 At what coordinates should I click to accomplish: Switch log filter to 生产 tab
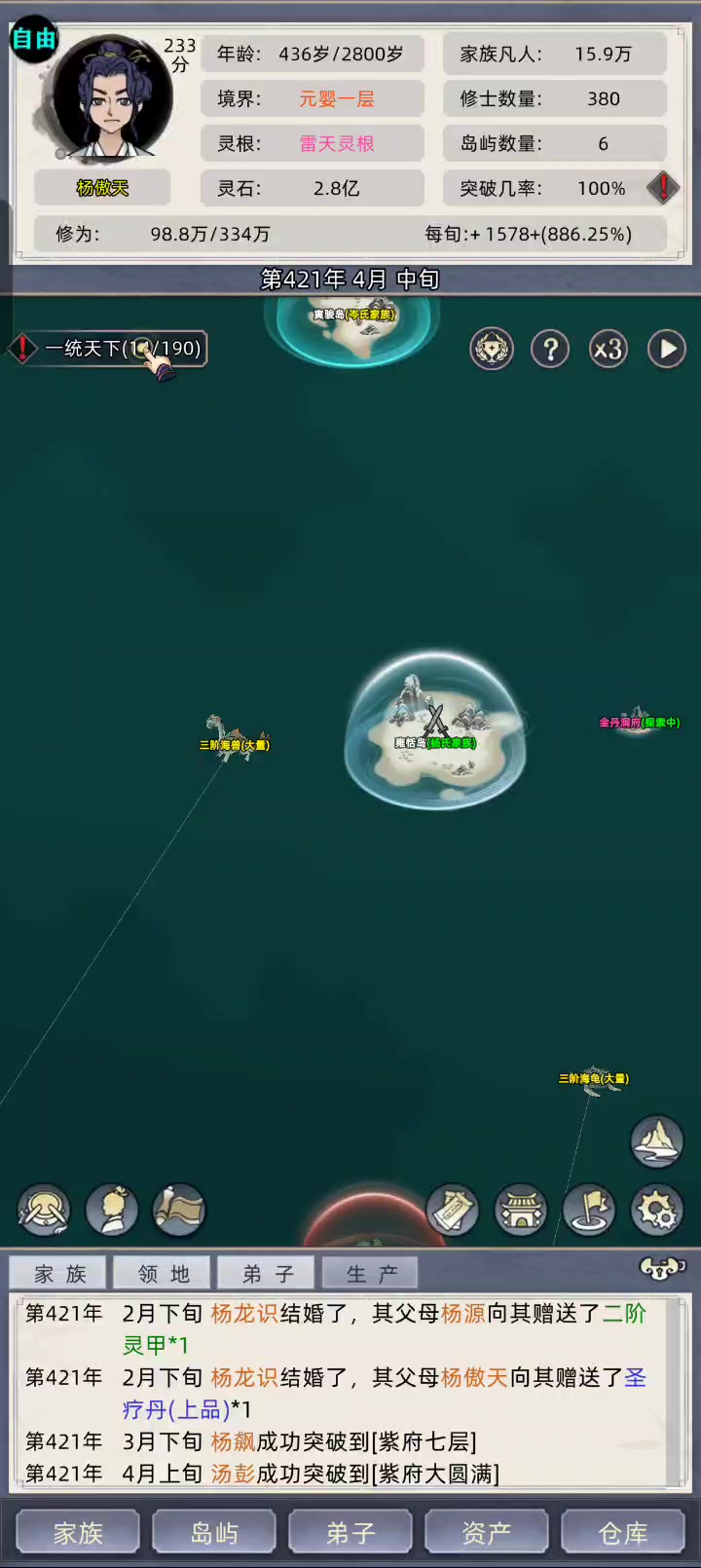coord(372,1273)
